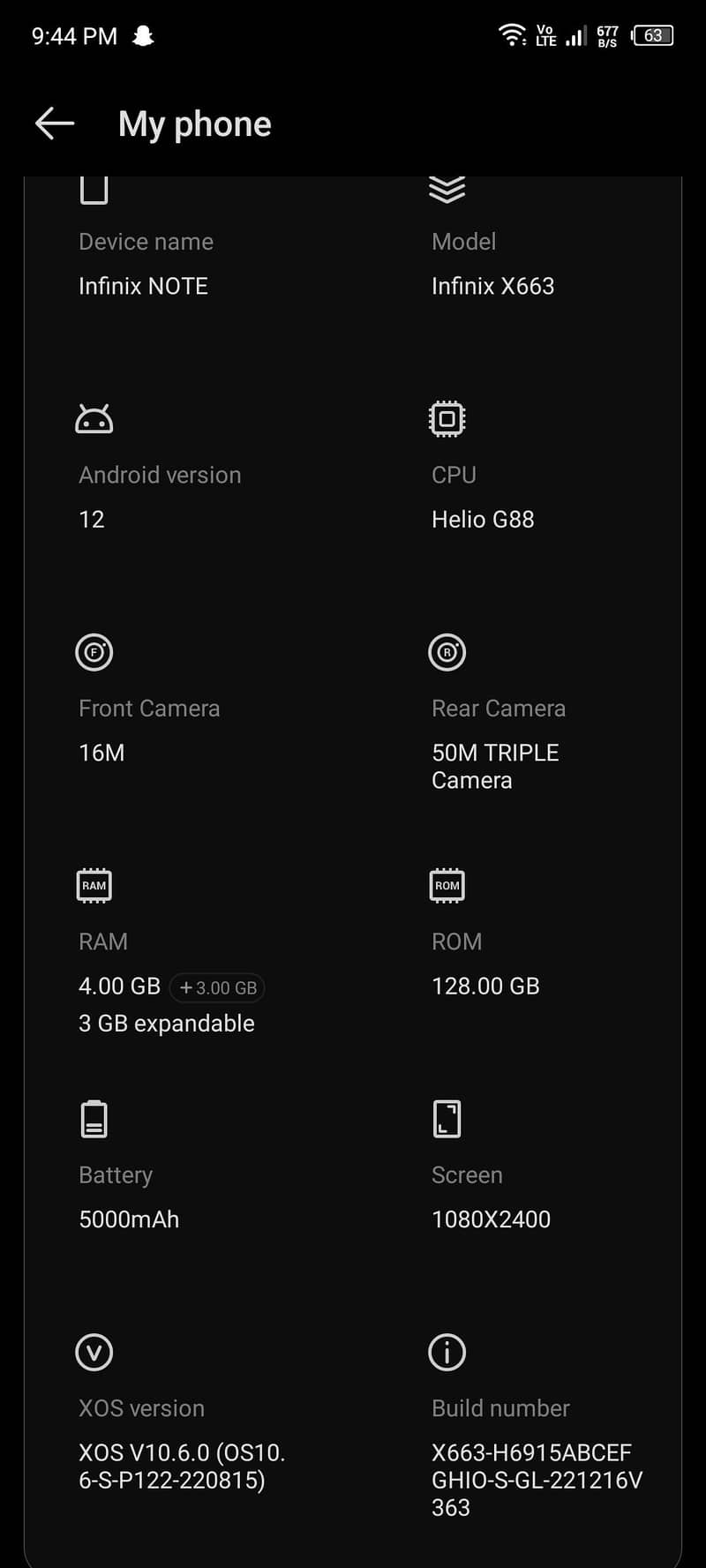This screenshot has height=1568, width=706.
Task: Tap the XOS version checkmark icon
Action: coord(94,1352)
